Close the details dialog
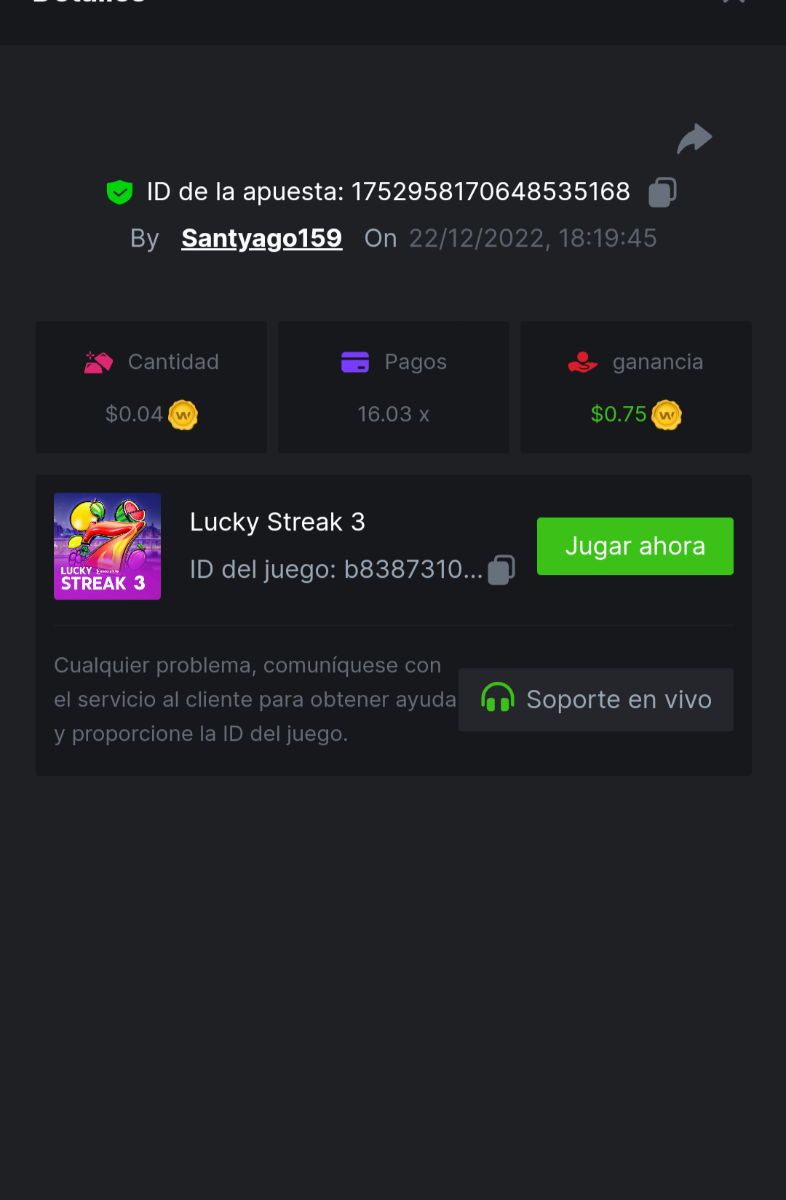Screen dimensions: 786x1200 click(734, 3)
